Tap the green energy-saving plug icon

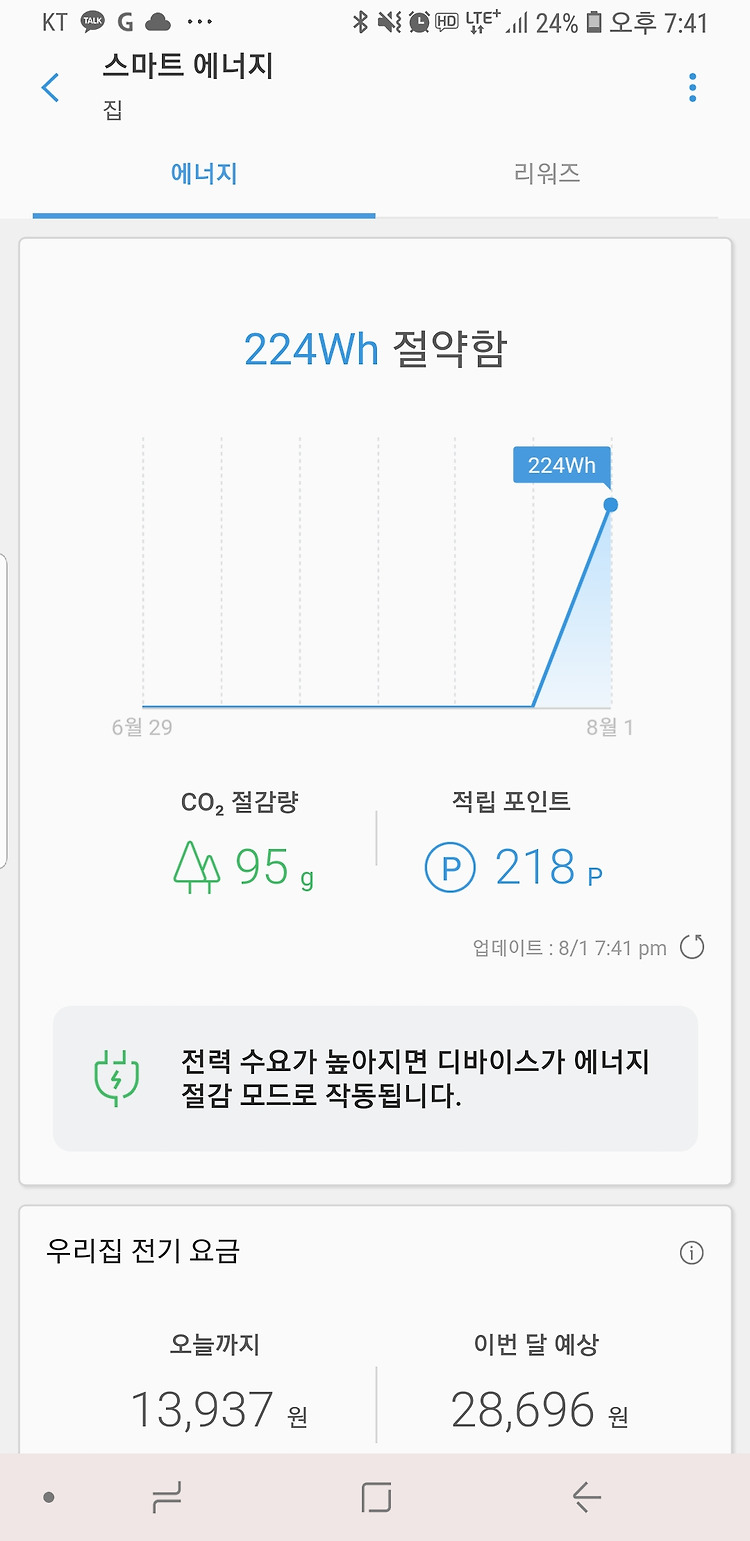(x=117, y=1078)
